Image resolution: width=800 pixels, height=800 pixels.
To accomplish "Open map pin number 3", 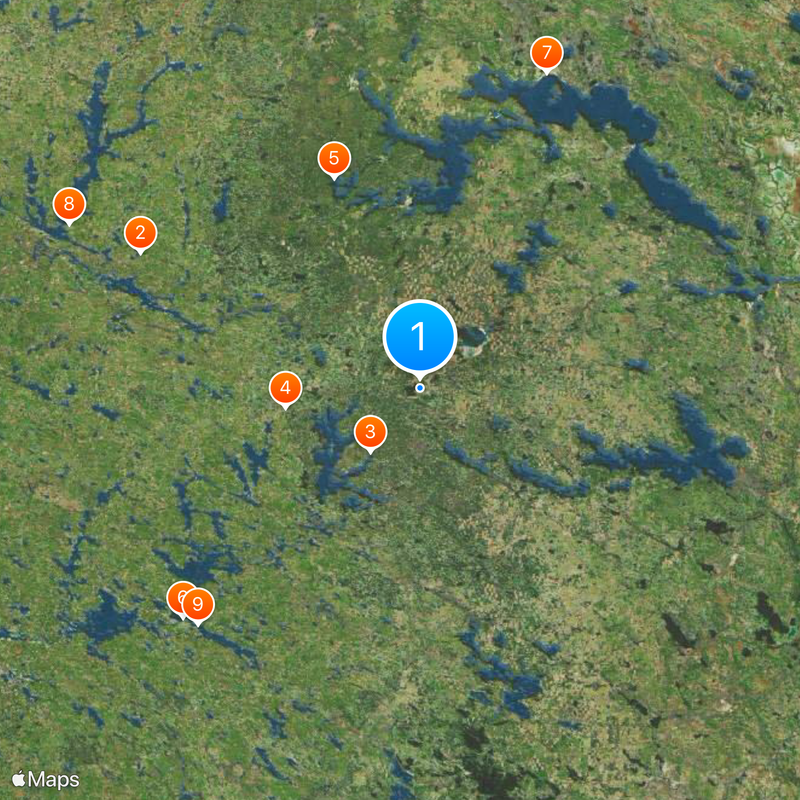I will [x=370, y=432].
